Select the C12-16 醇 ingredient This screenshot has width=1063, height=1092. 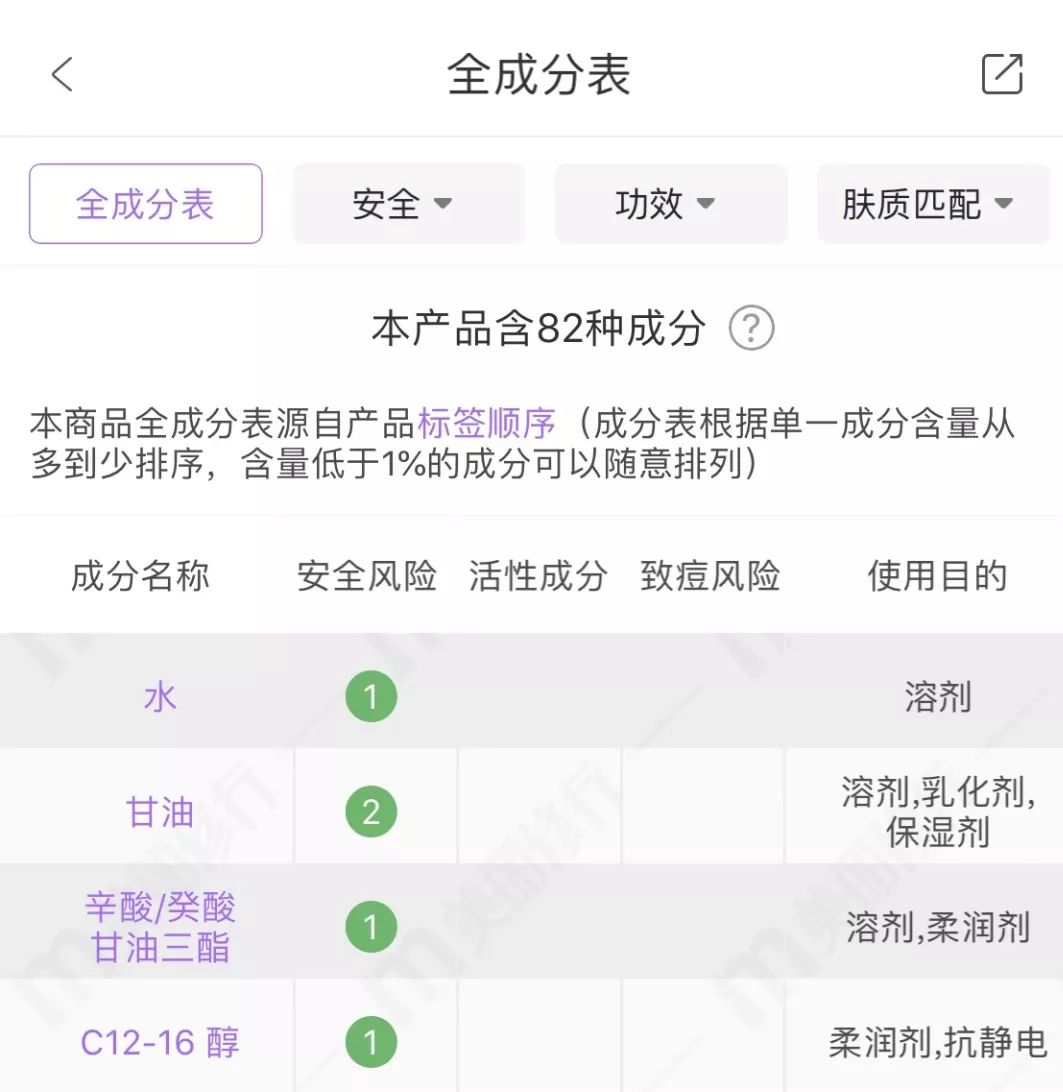160,1040
